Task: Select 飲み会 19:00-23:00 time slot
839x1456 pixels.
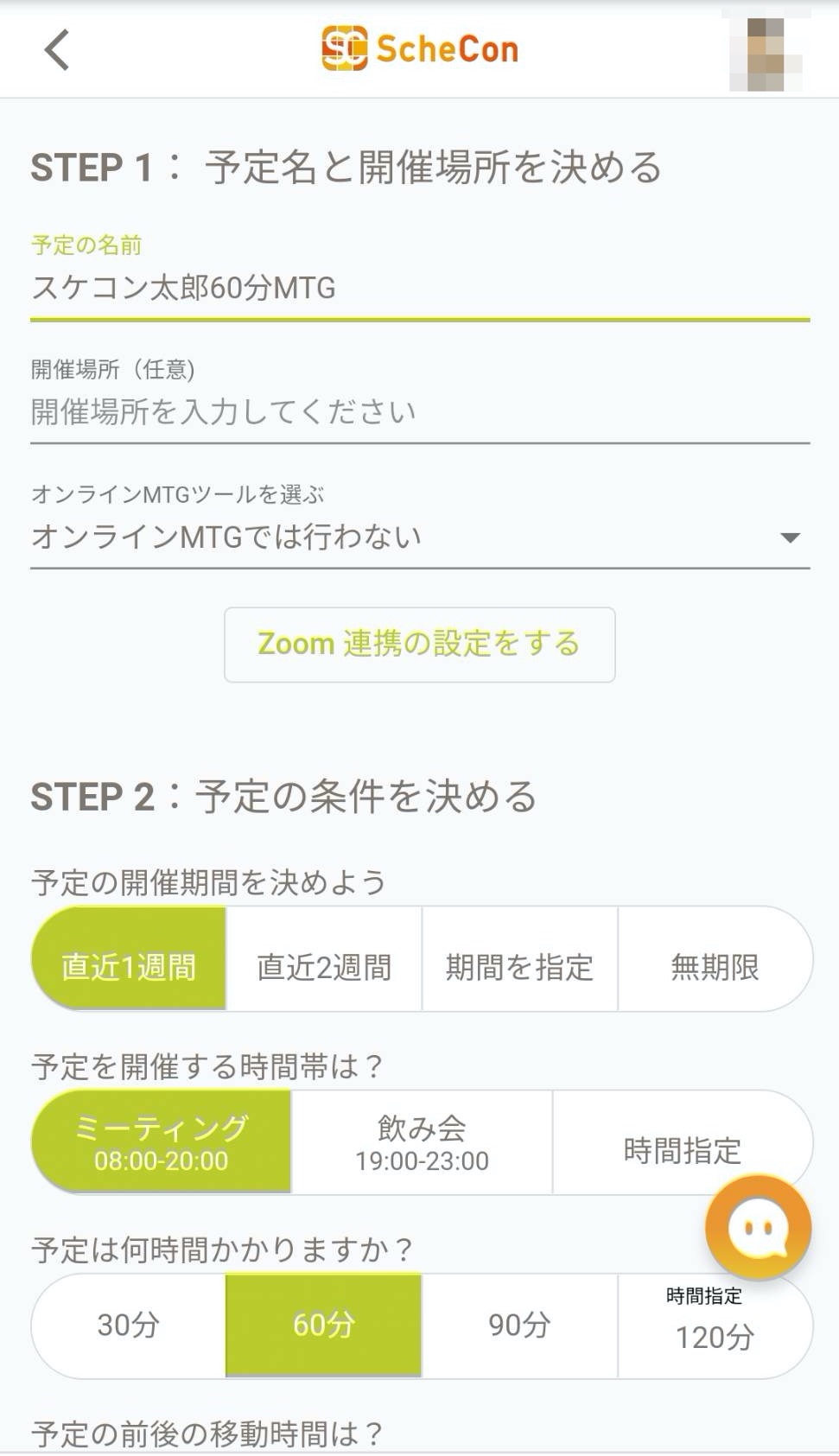Action: (x=422, y=1142)
